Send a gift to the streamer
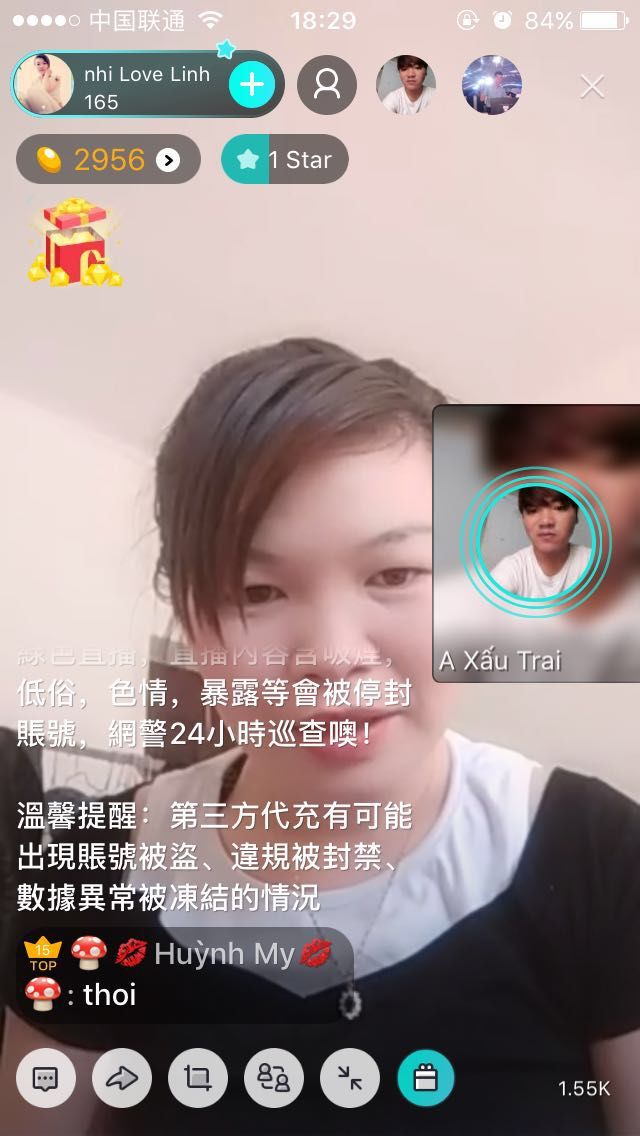The image size is (640, 1136). [x=425, y=1078]
